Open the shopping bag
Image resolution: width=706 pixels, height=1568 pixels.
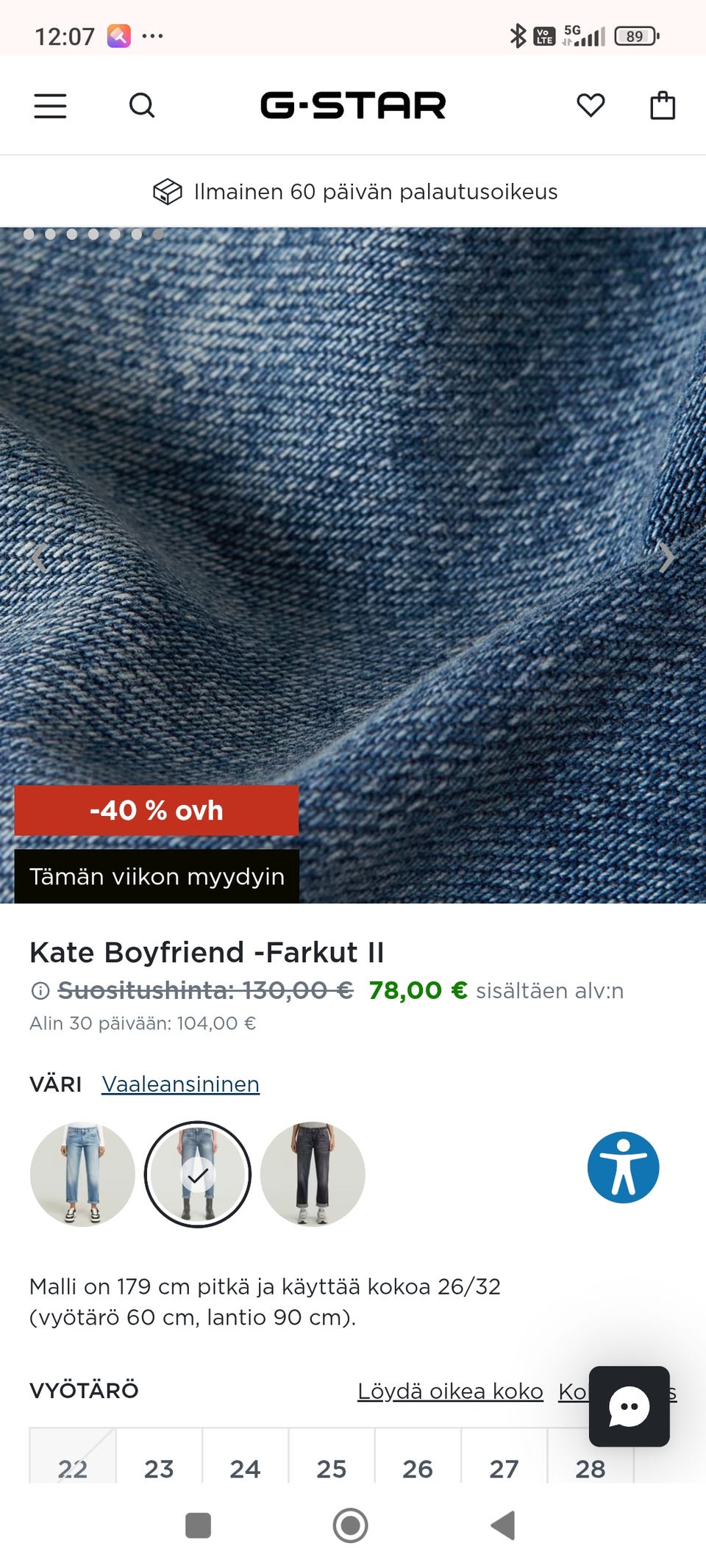click(x=663, y=106)
